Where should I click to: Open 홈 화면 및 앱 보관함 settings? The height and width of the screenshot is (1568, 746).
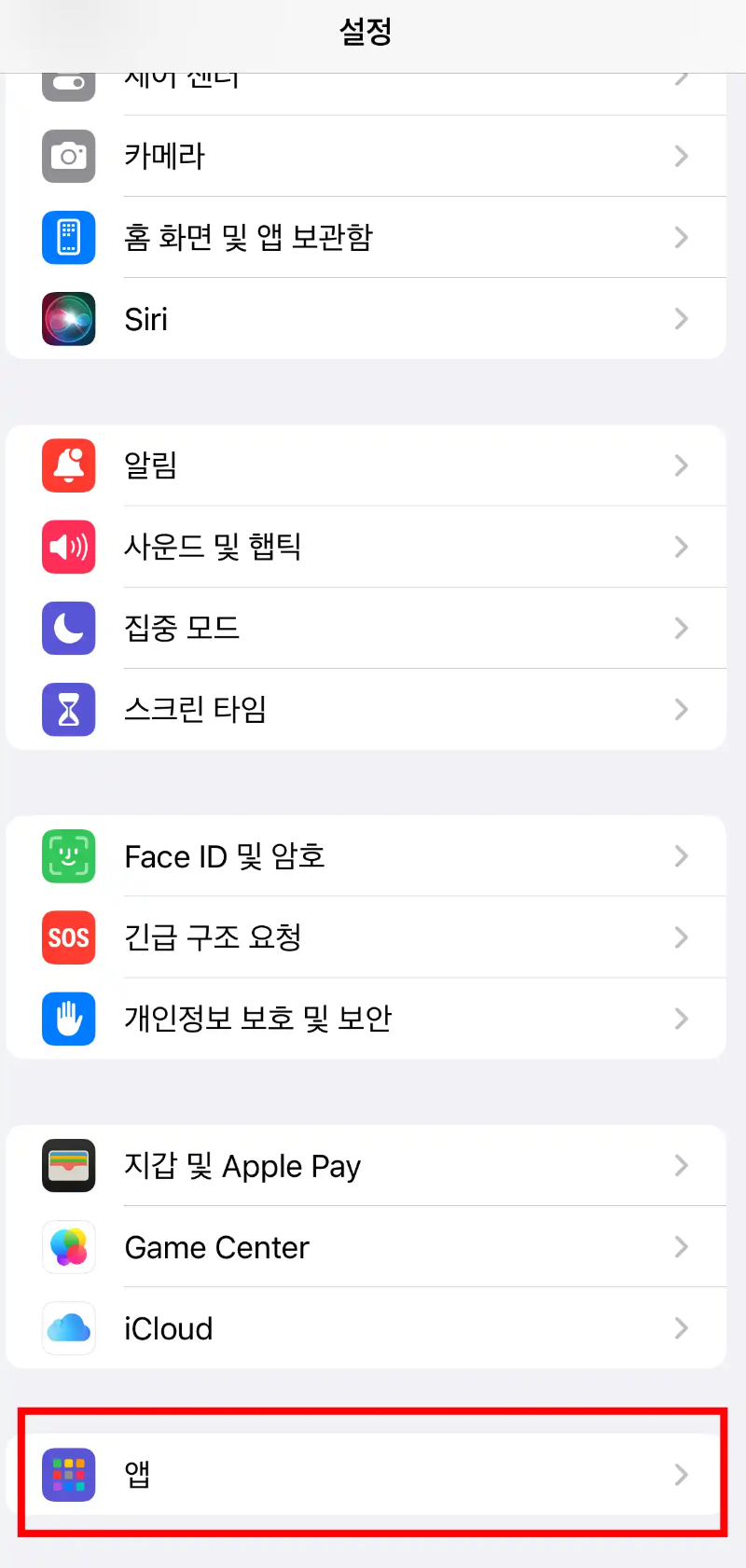tap(373, 238)
